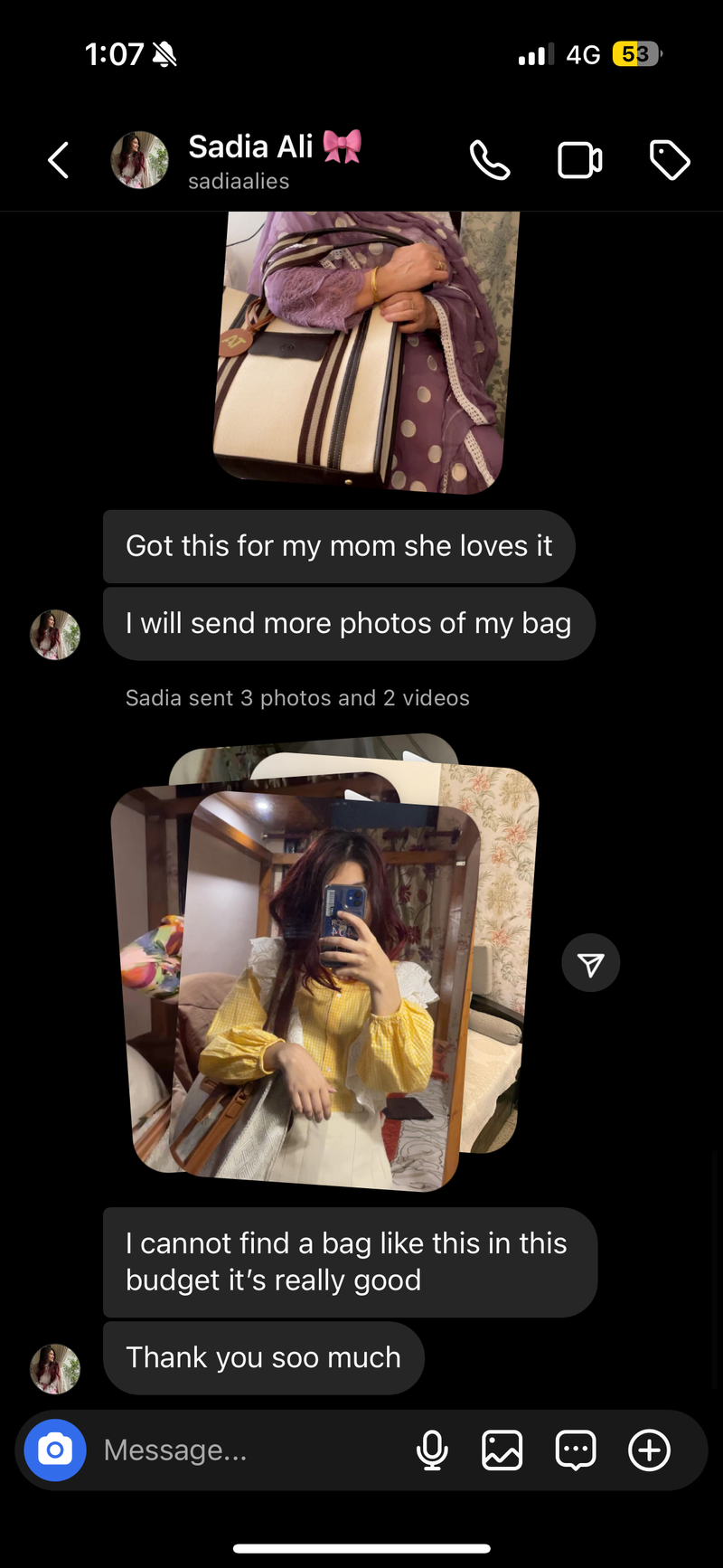Tap the plus icon for more options
The image size is (723, 1568).
point(649,1450)
